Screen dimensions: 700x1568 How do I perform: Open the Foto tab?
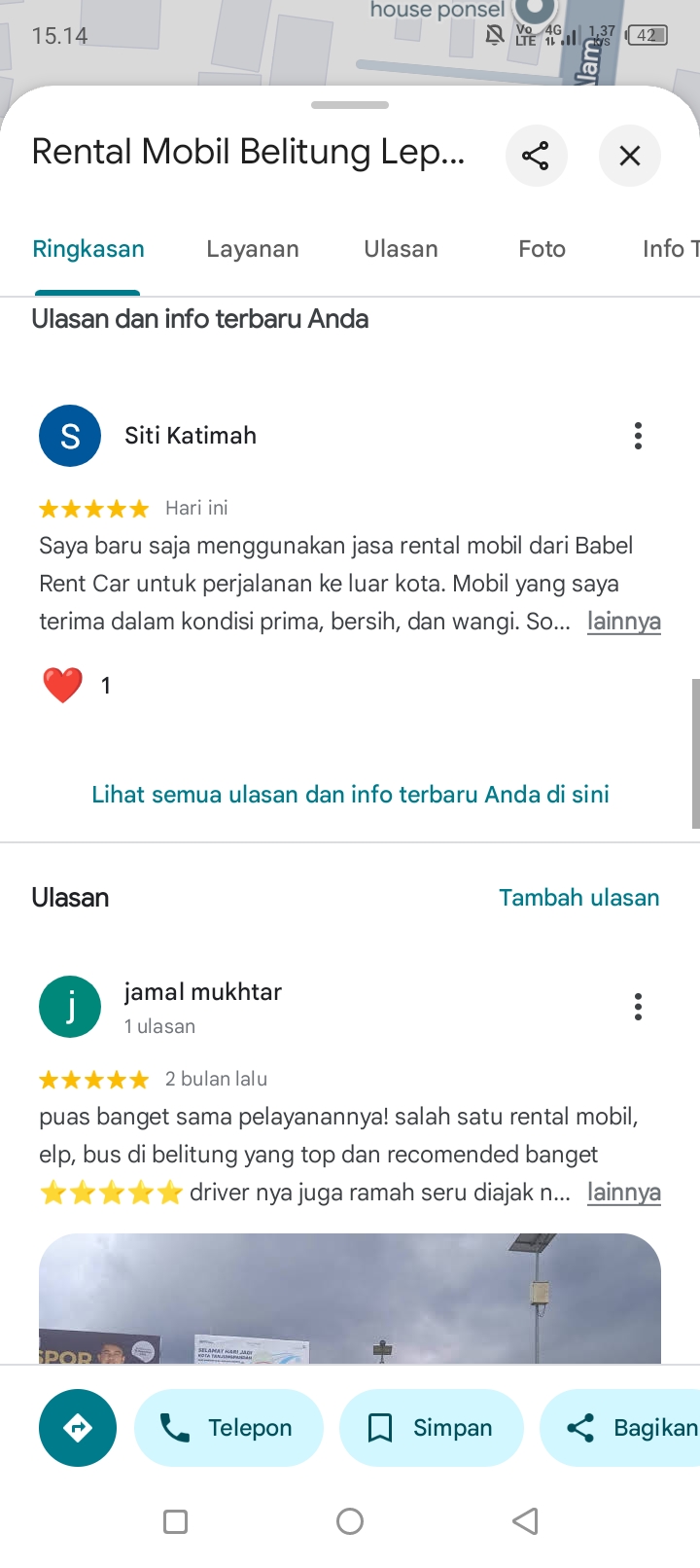[542, 249]
